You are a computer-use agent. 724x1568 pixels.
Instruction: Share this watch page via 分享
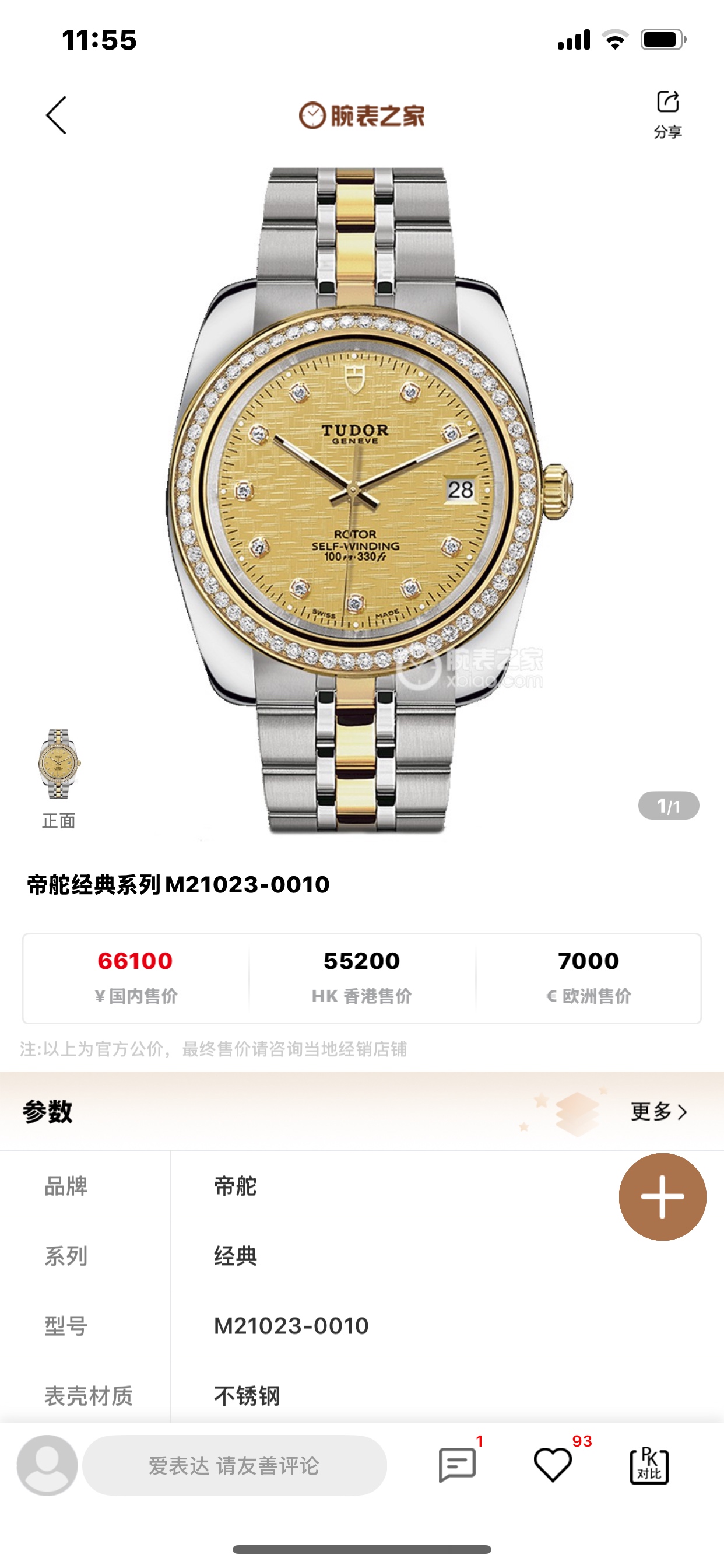(x=667, y=113)
